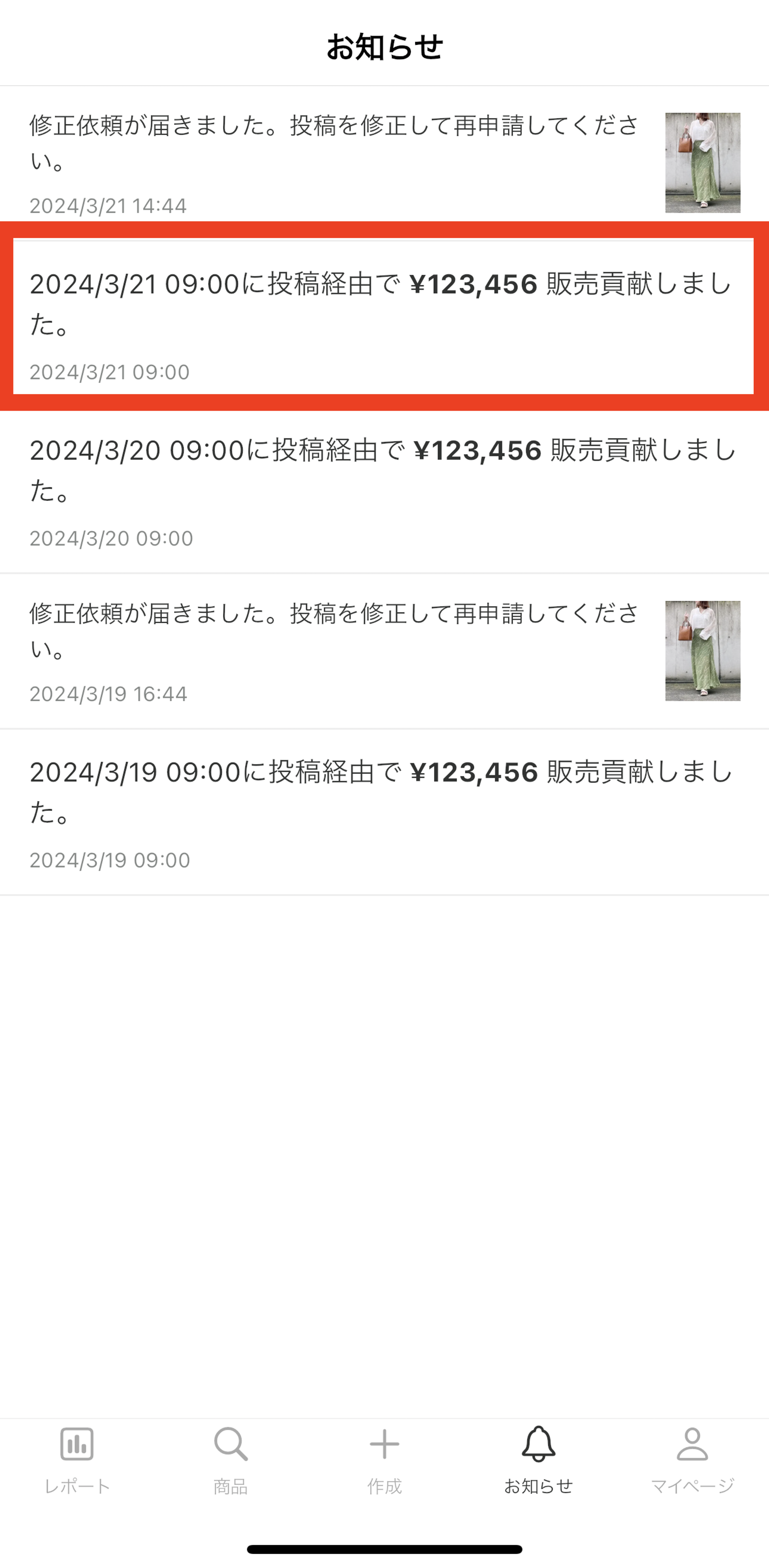Open the 2024/3/19 09:00 sales contribution notification

tap(384, 812)
